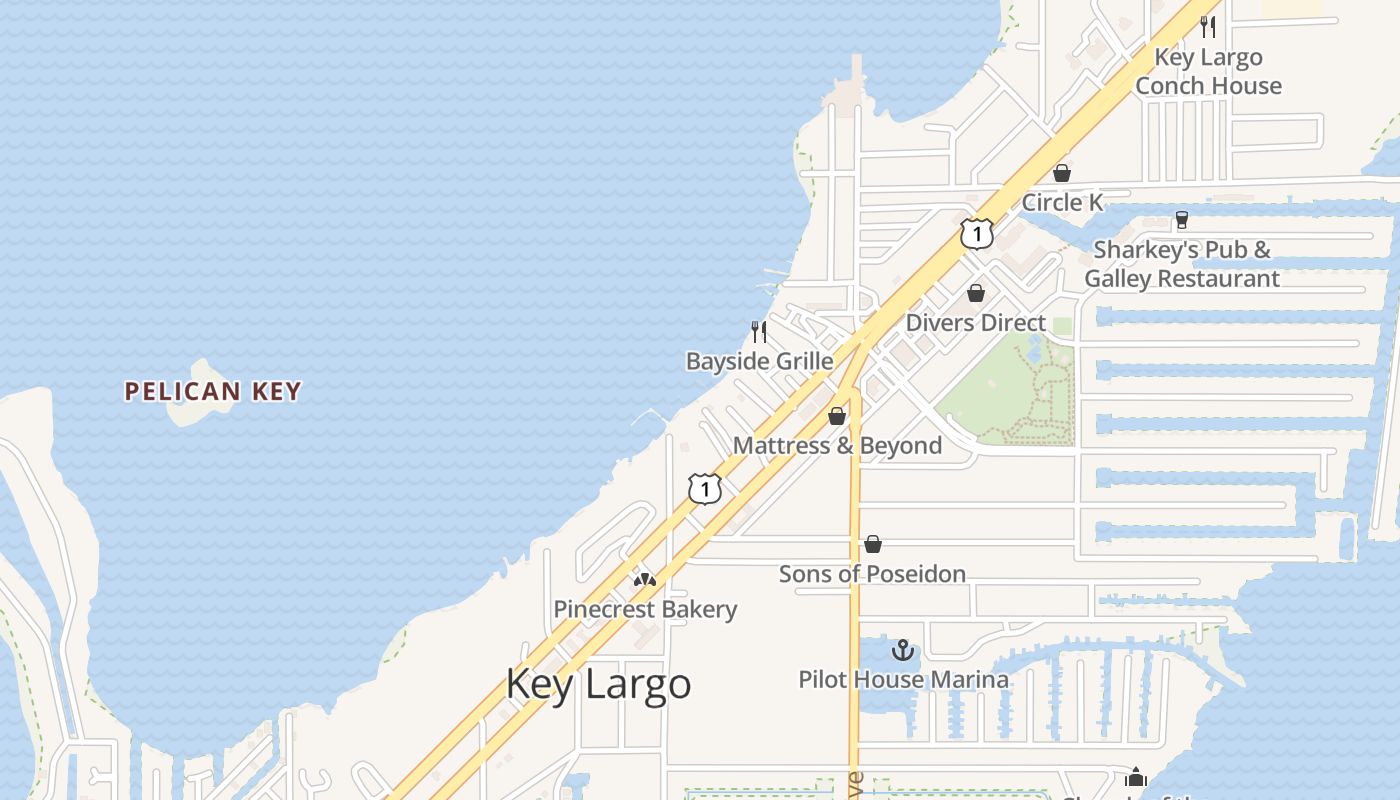Tap the Mattress & Beyond shop marker
The height and width of the screenshot is (800, 1400).
point(837,416)
